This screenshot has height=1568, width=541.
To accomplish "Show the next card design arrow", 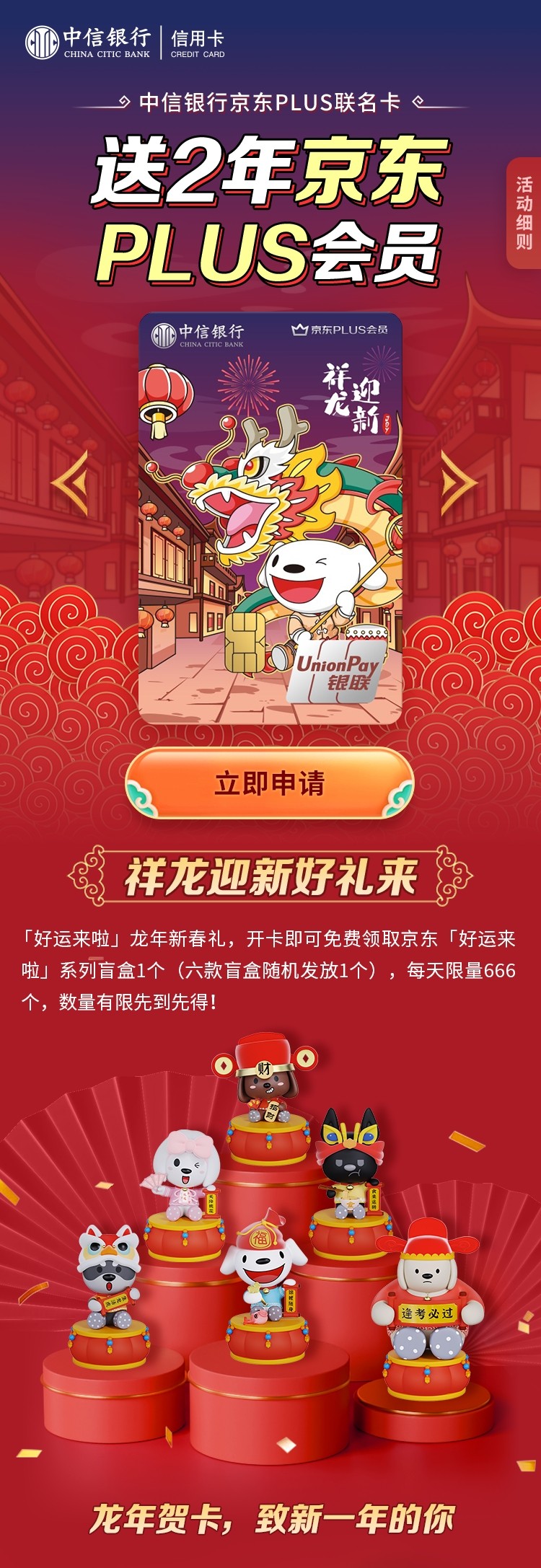I will click(x=458, y=483).
